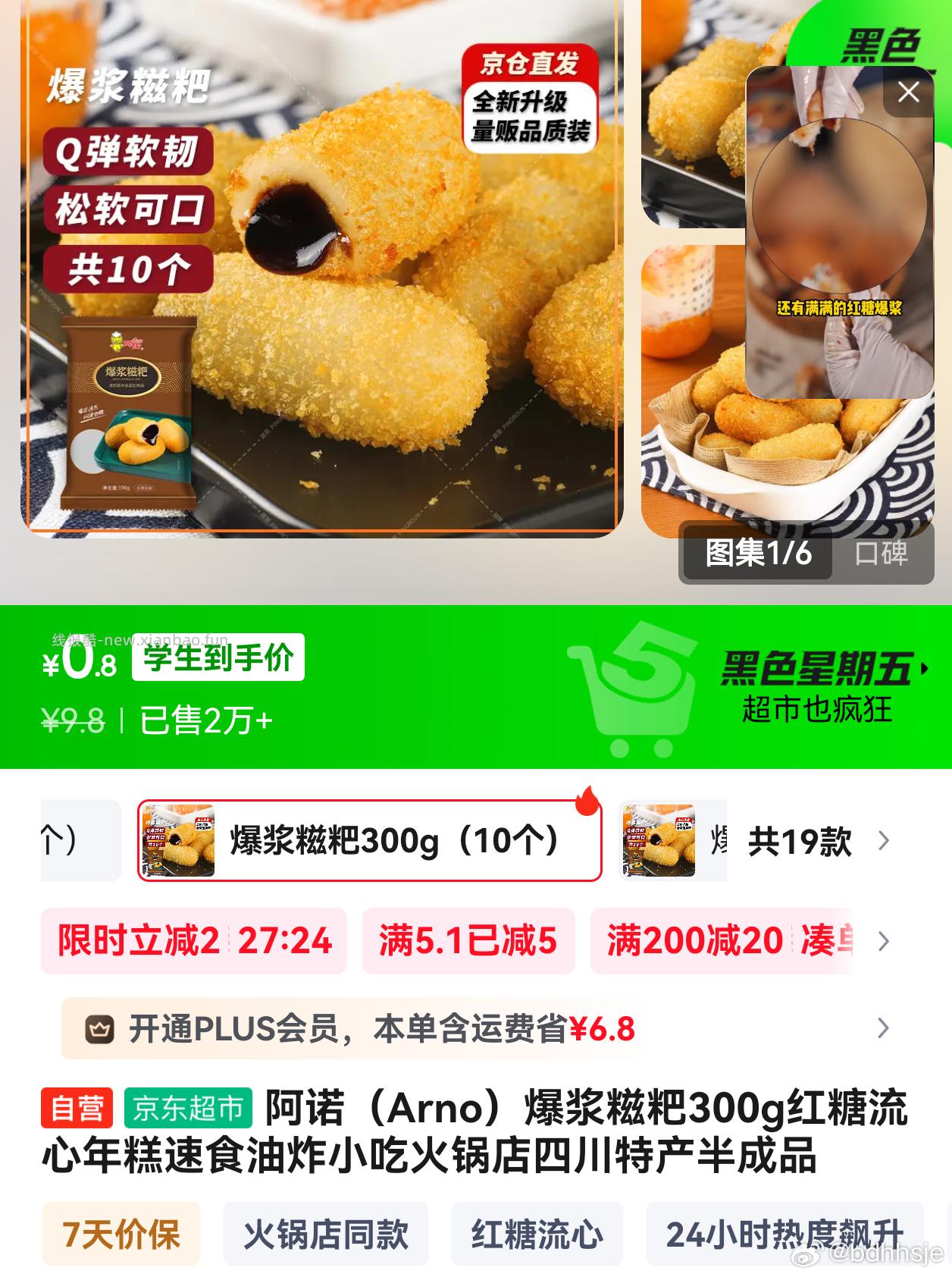
Task: Close the floating video preview
Action: (x=908, y=93)
